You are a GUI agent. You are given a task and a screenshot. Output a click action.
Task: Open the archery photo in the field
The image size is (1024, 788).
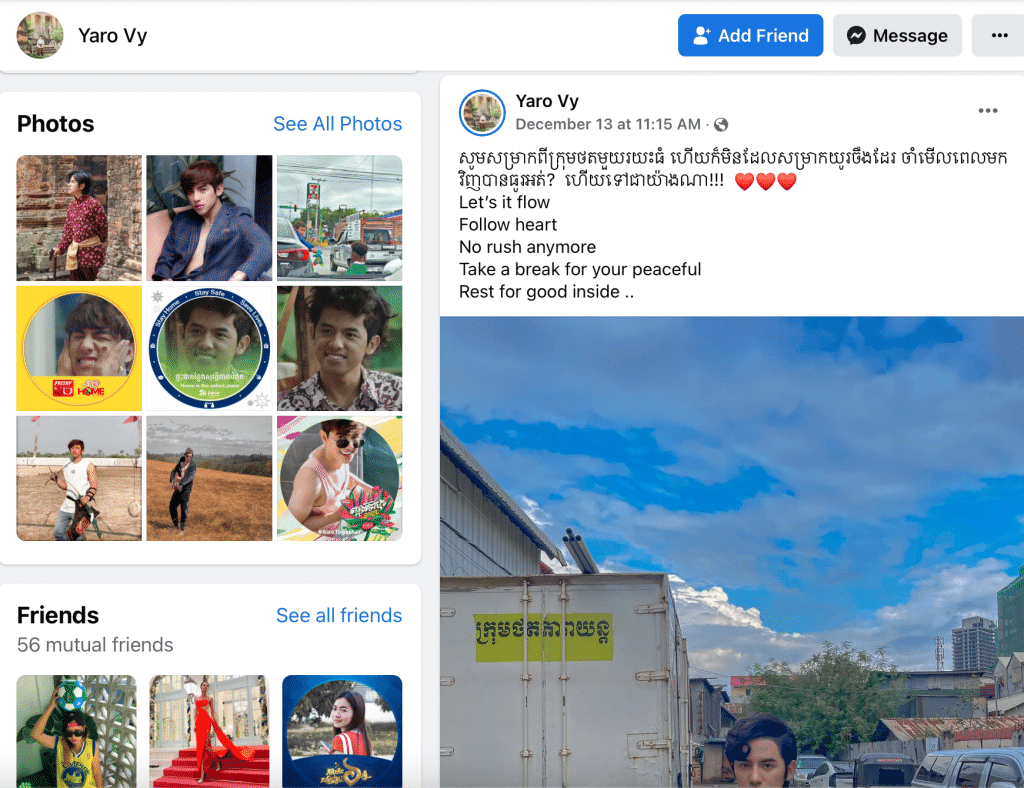[79, 478]
